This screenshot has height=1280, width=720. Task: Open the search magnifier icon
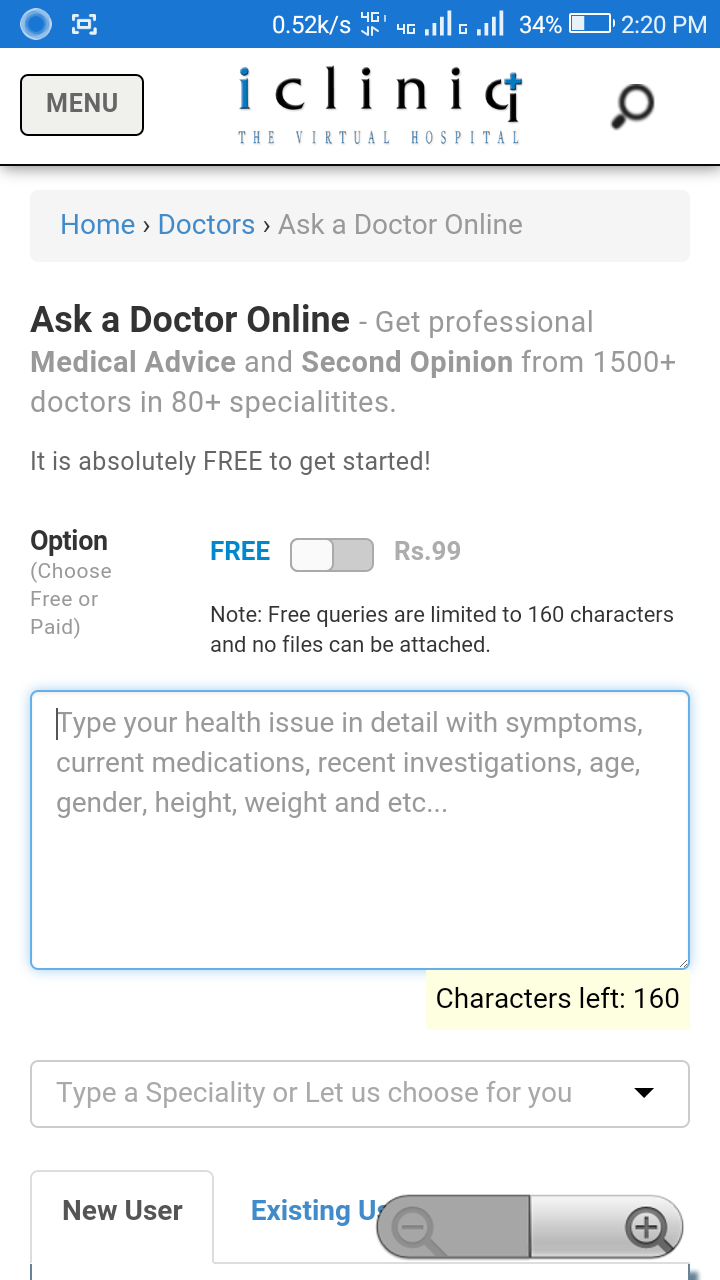click(x=633, y=105)
